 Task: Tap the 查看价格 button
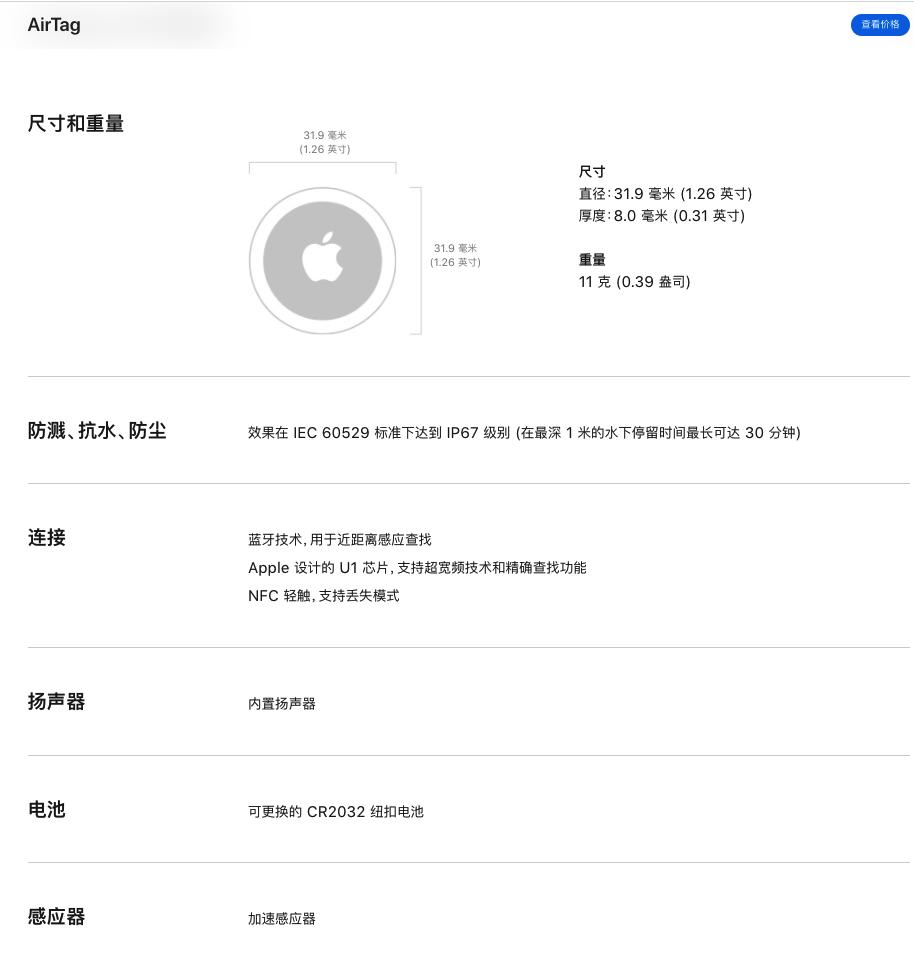(879, 25)
